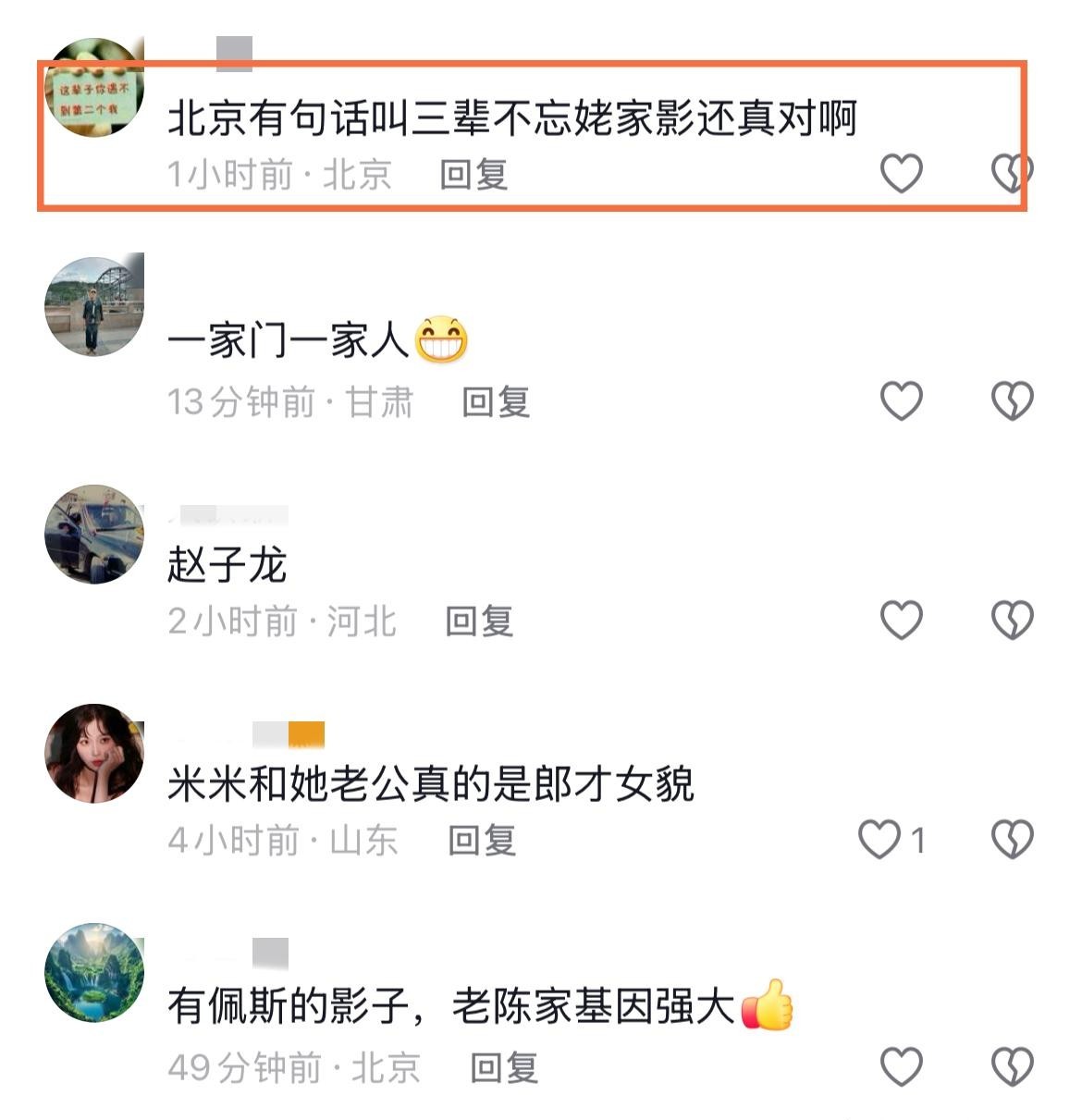
Task: Like the comment 一家门一家人
Action: click(x=901, y=400)
